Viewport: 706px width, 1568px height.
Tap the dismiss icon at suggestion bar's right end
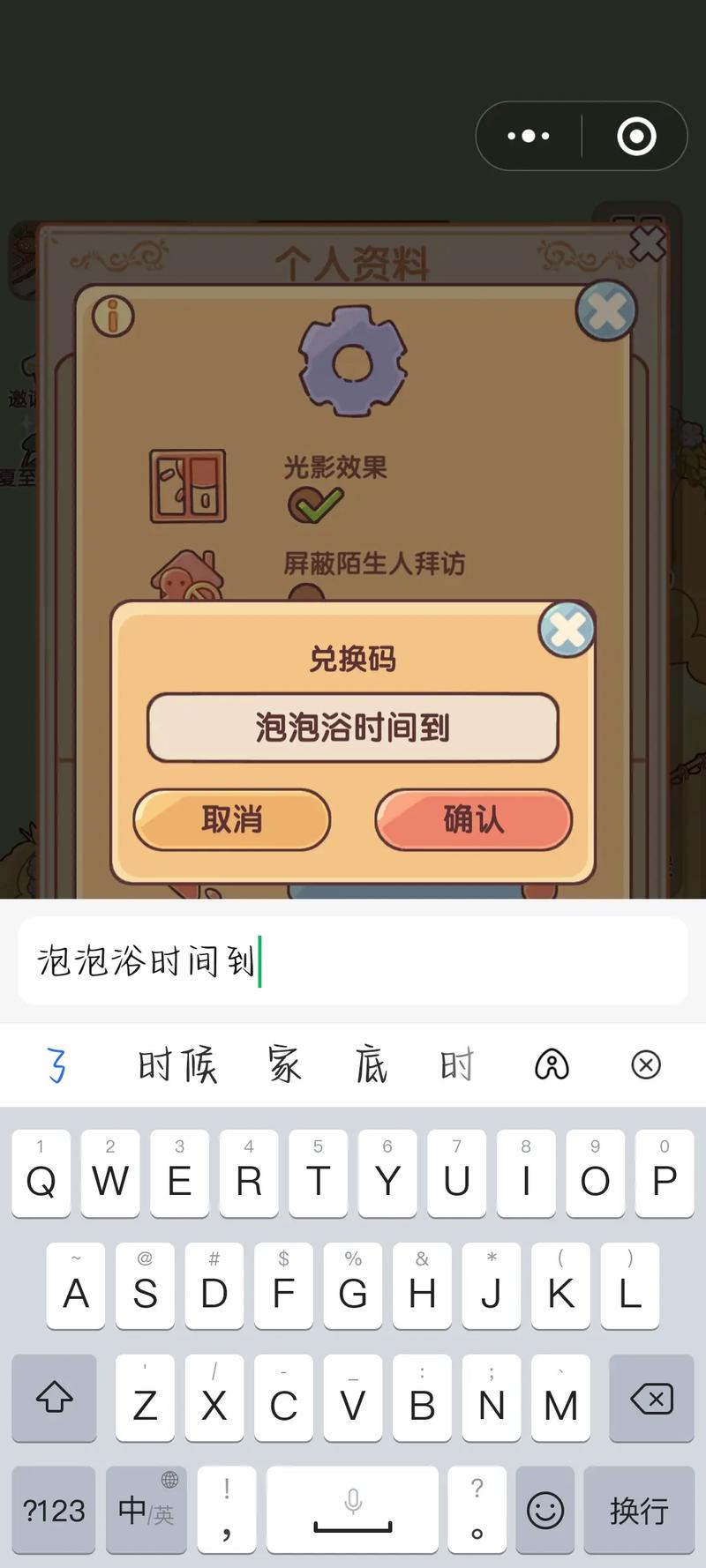[x=645, y=1064]
